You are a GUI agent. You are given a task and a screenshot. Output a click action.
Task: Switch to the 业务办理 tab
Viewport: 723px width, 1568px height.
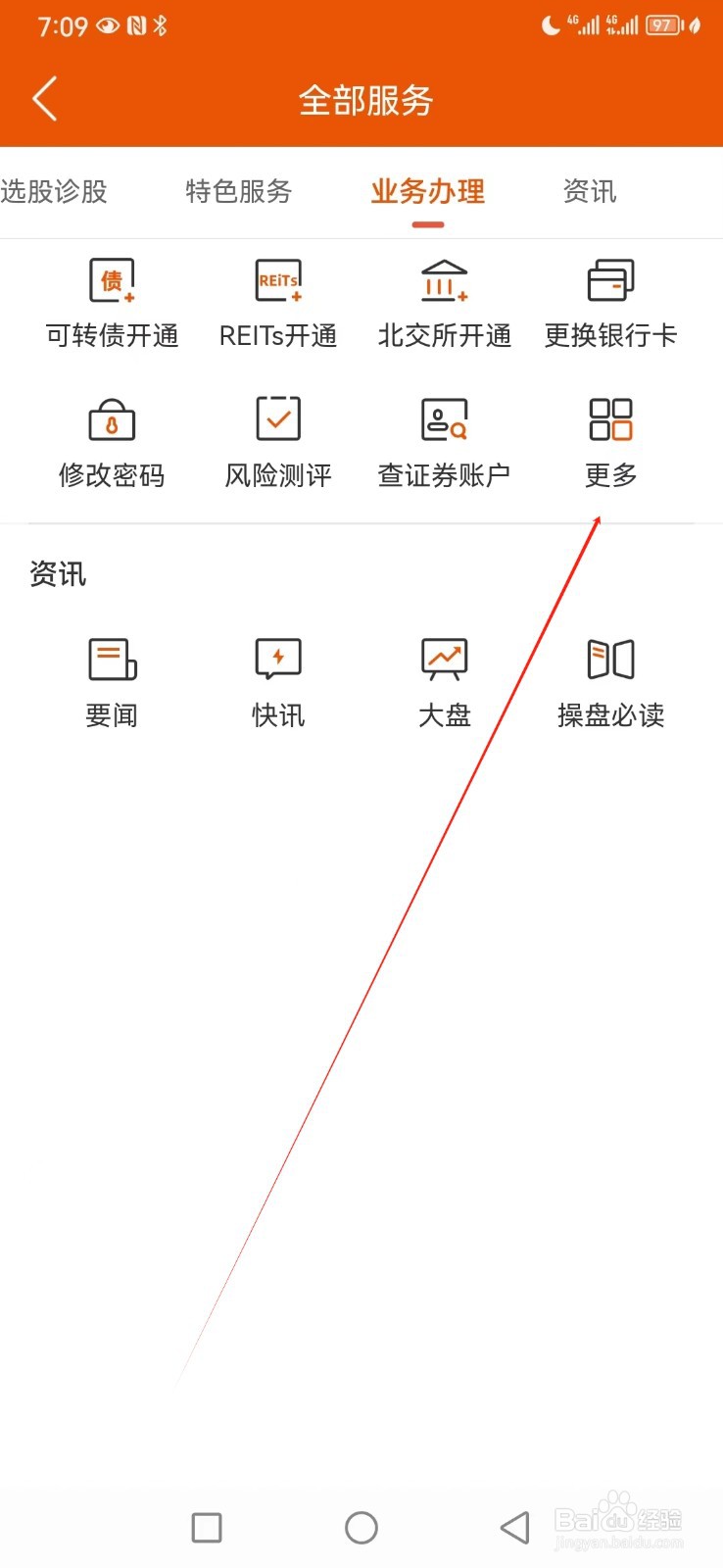pos(428,193)
